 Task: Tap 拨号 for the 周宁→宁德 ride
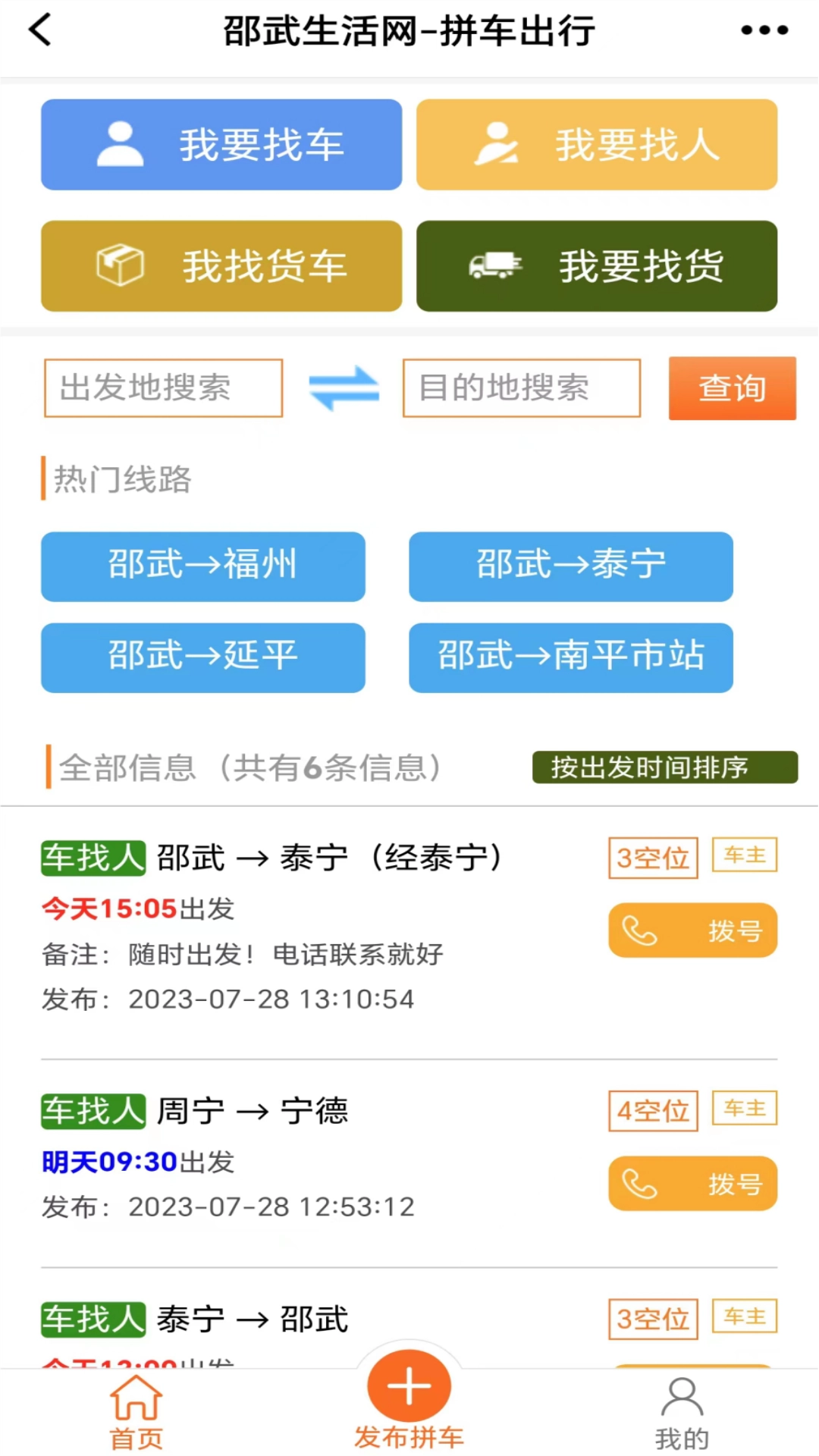coord(692,1183)
